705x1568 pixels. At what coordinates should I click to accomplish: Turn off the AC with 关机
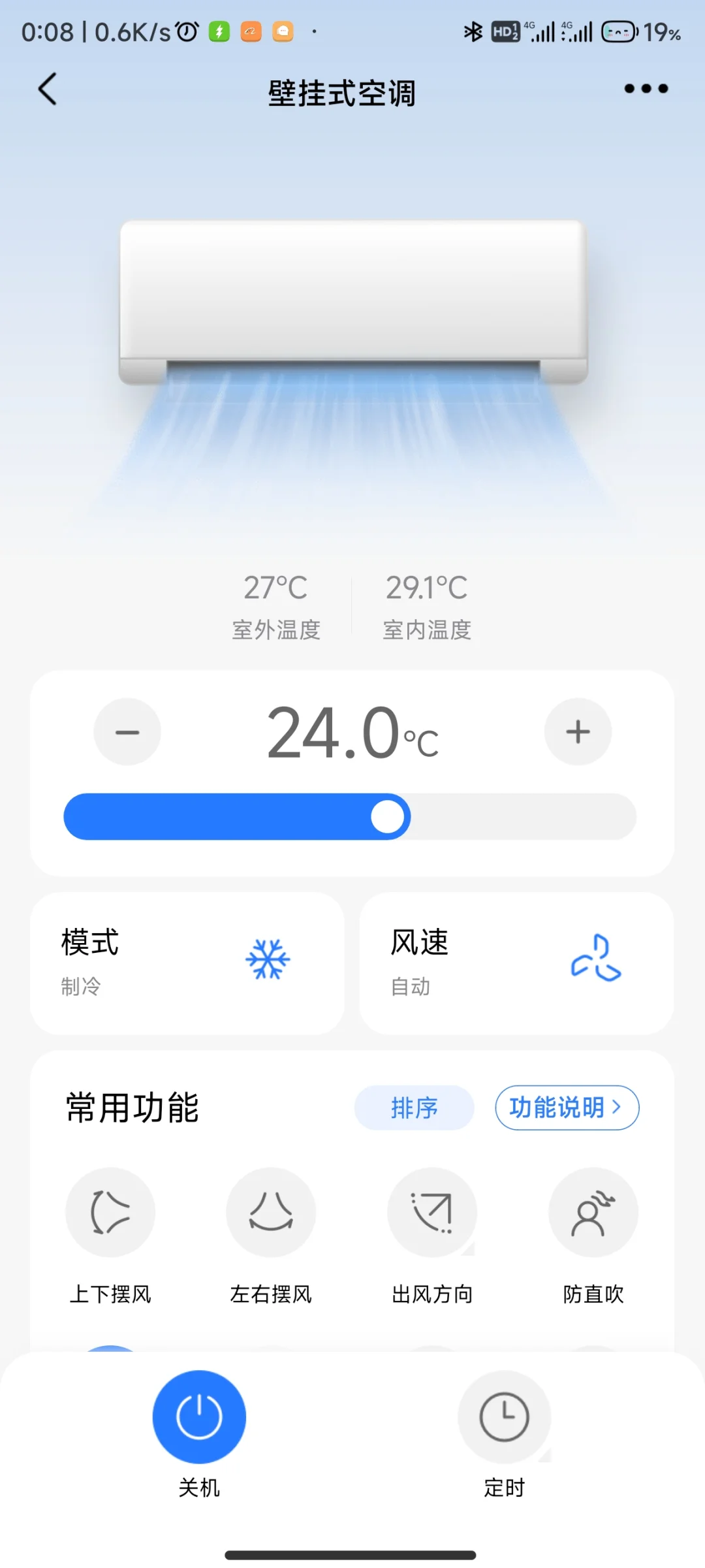coord(199,1416)
